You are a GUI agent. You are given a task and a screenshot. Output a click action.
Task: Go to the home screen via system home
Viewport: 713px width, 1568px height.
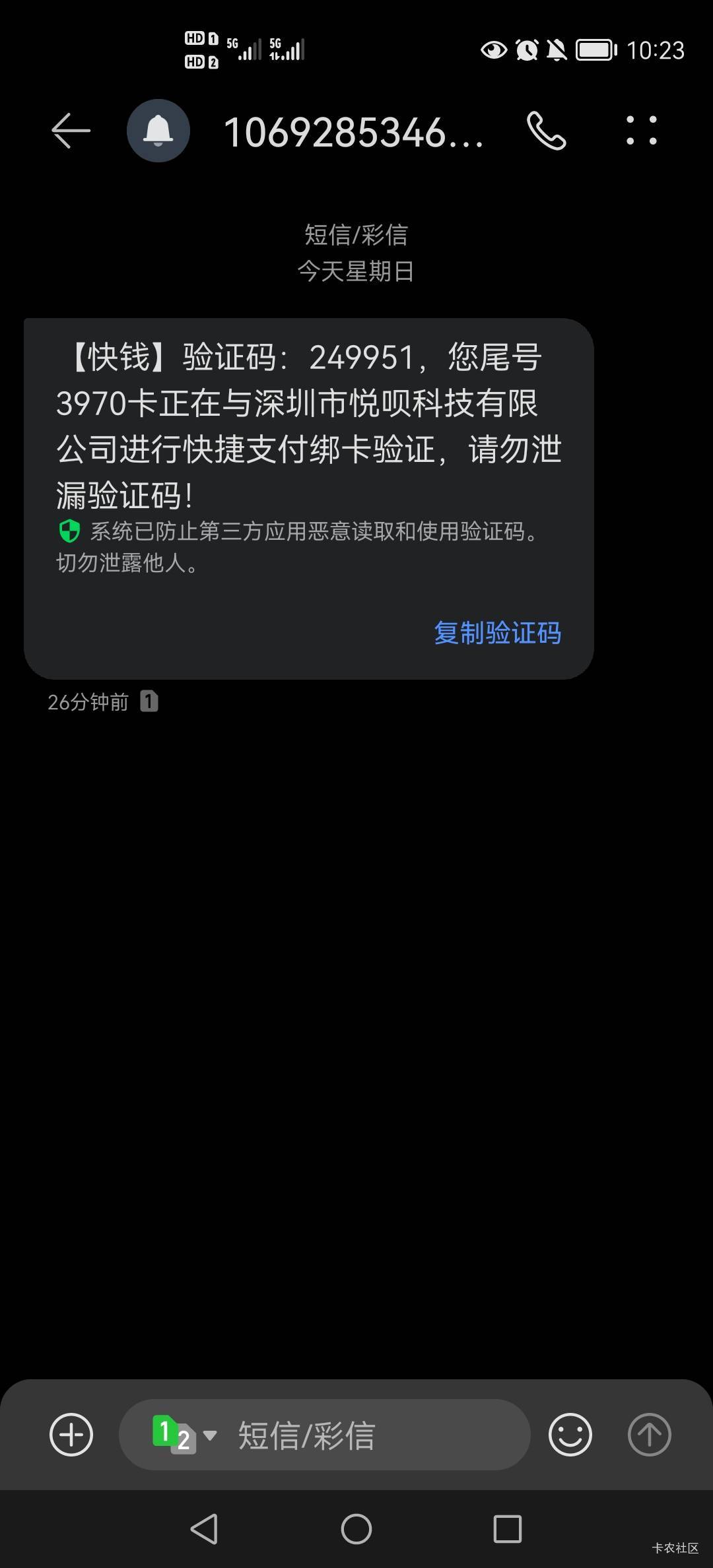click(356, 1528)
